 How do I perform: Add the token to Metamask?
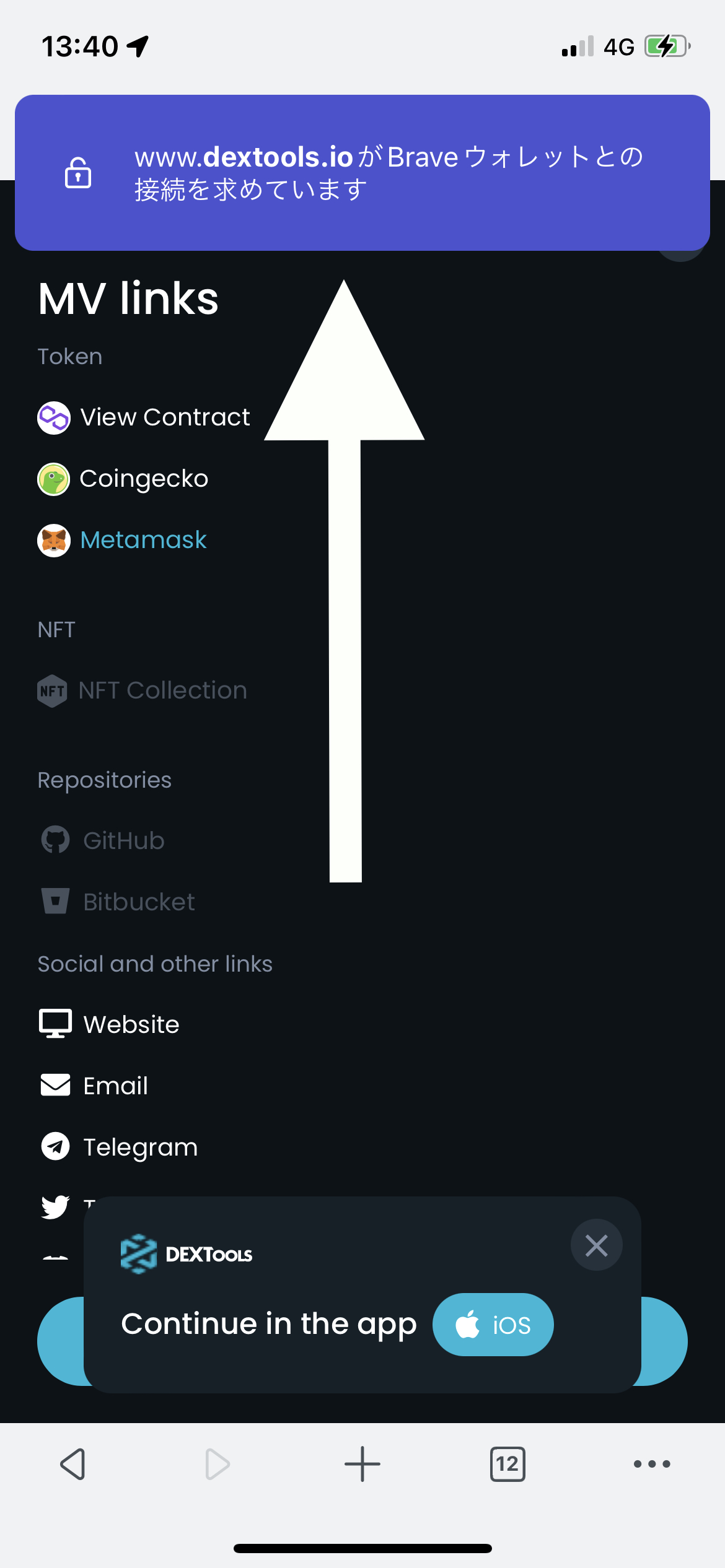pyautogui.click(x=143, y=540)
